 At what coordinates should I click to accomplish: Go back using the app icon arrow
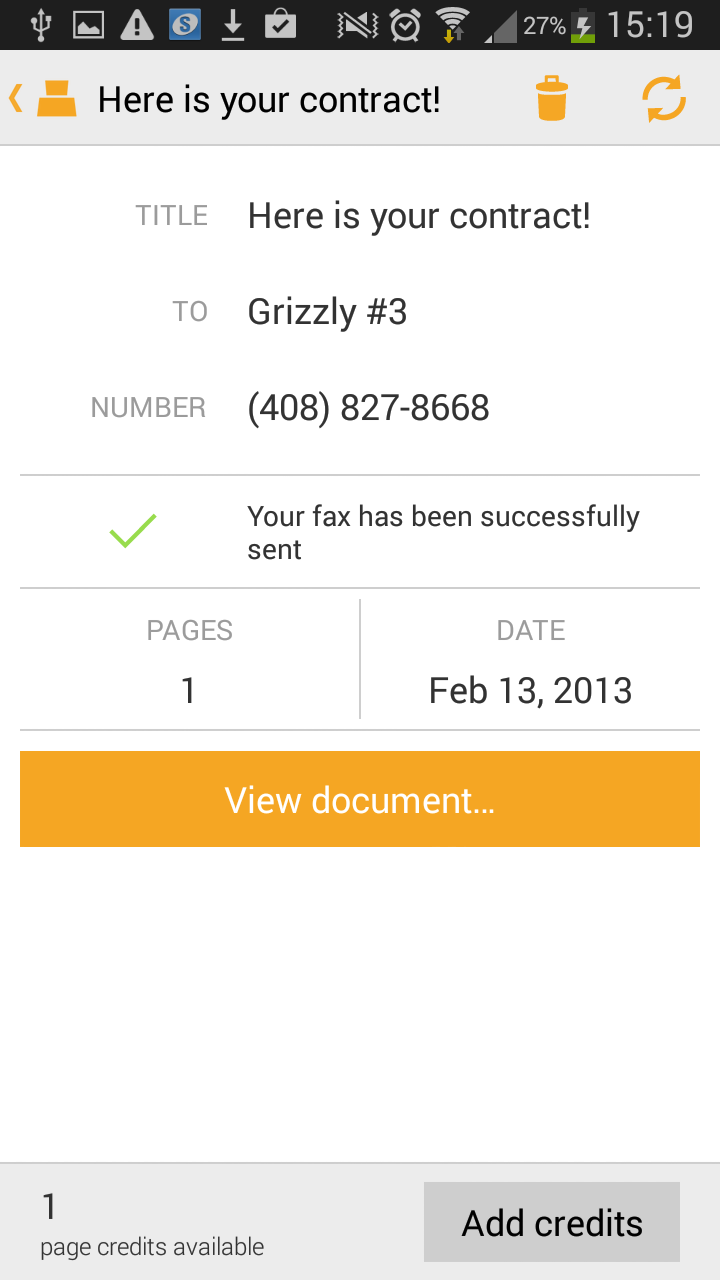(43, 99)
